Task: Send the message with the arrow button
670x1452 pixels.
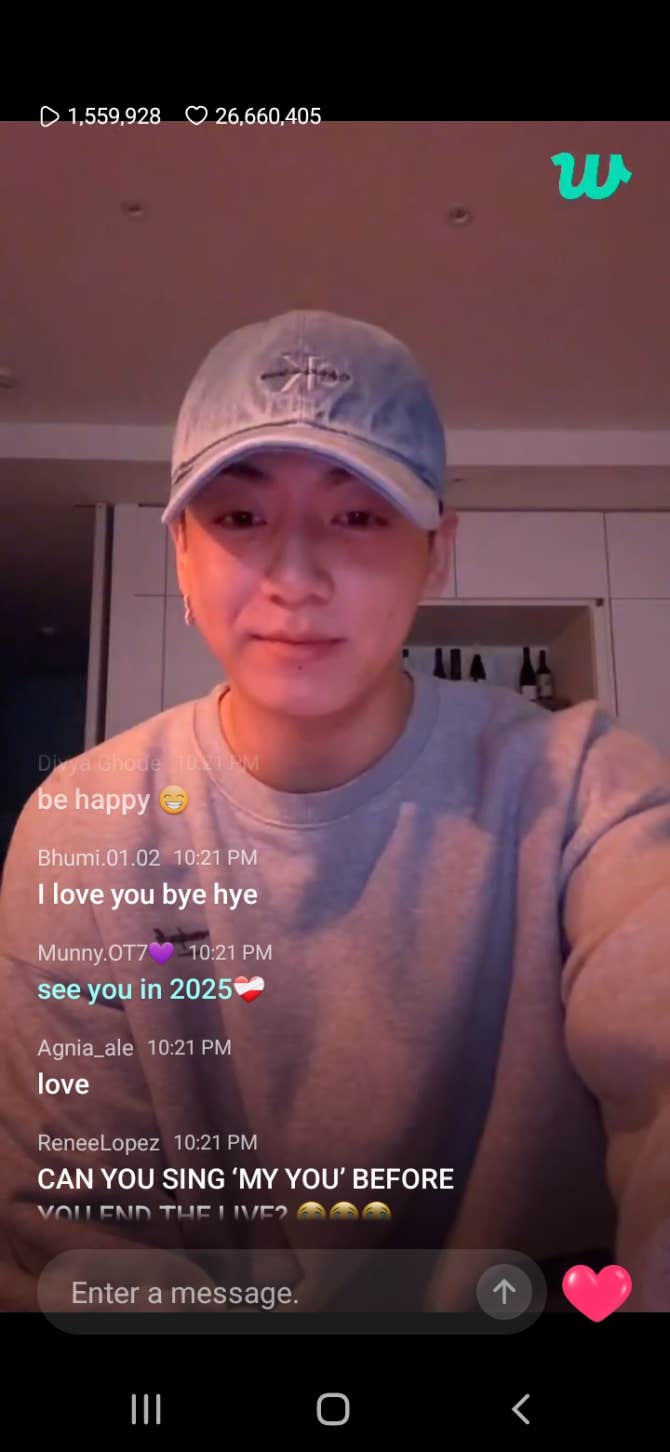Action: tap(504, 1292)
